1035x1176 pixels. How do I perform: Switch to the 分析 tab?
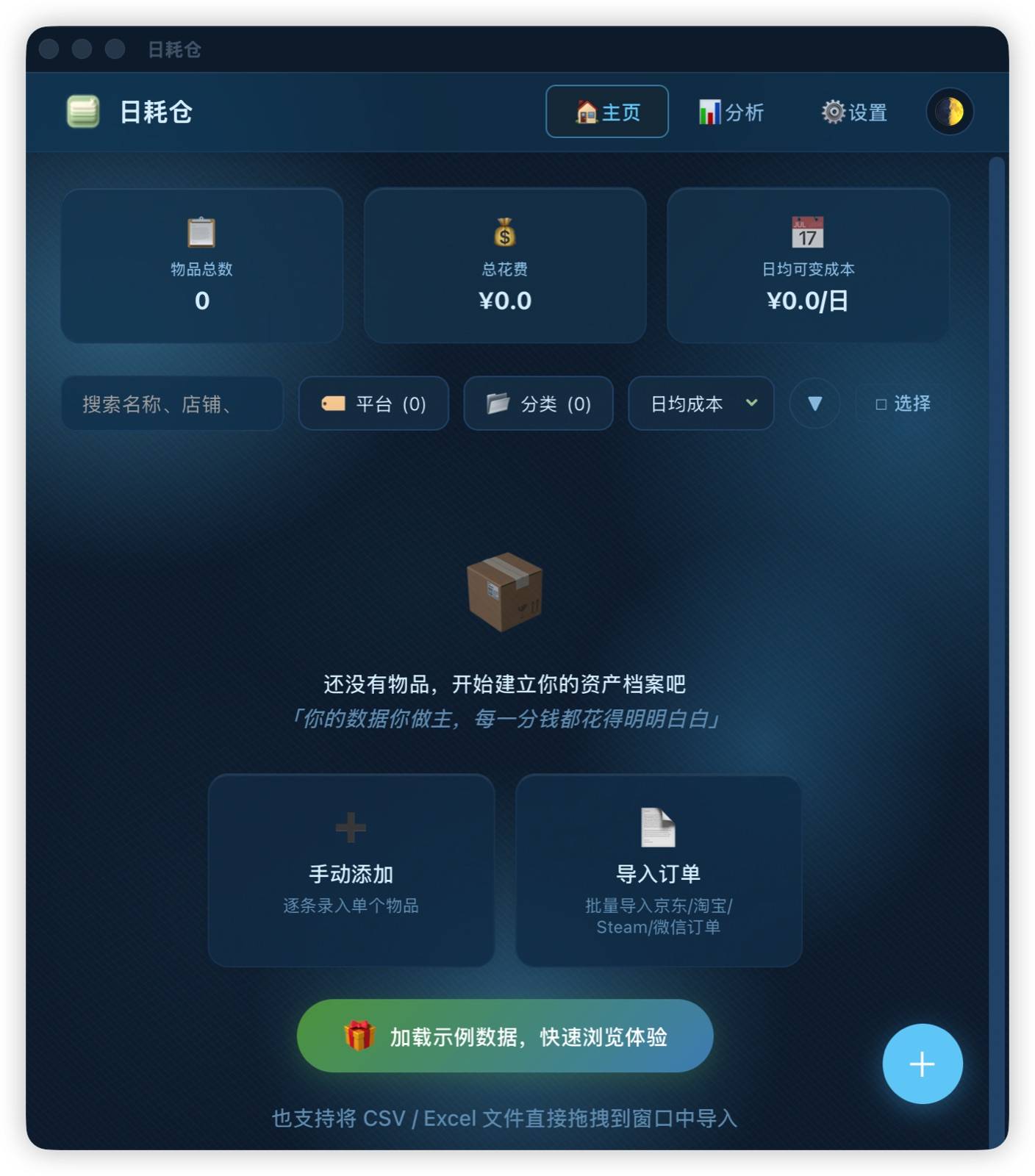[731, 112]
